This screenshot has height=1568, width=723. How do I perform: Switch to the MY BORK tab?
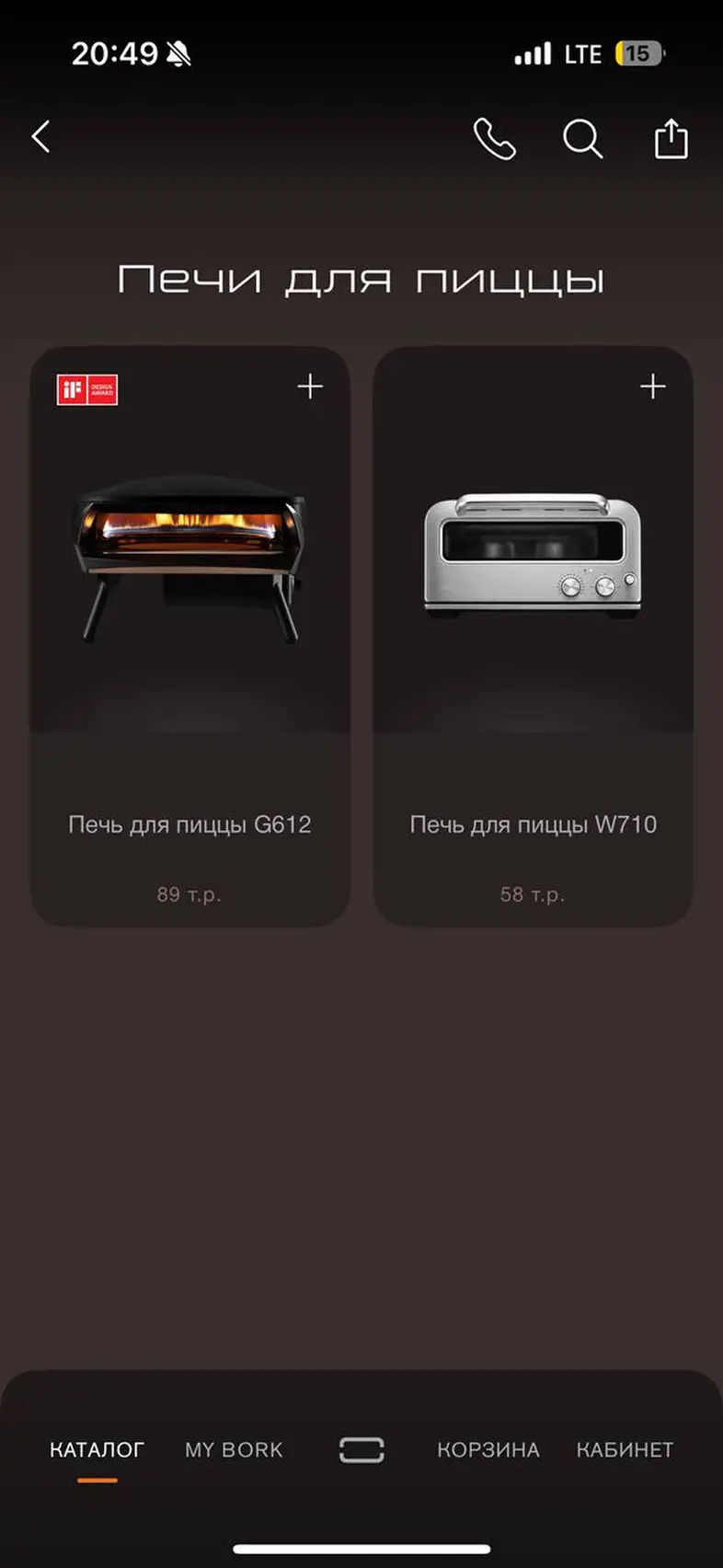pos(234,1449)
